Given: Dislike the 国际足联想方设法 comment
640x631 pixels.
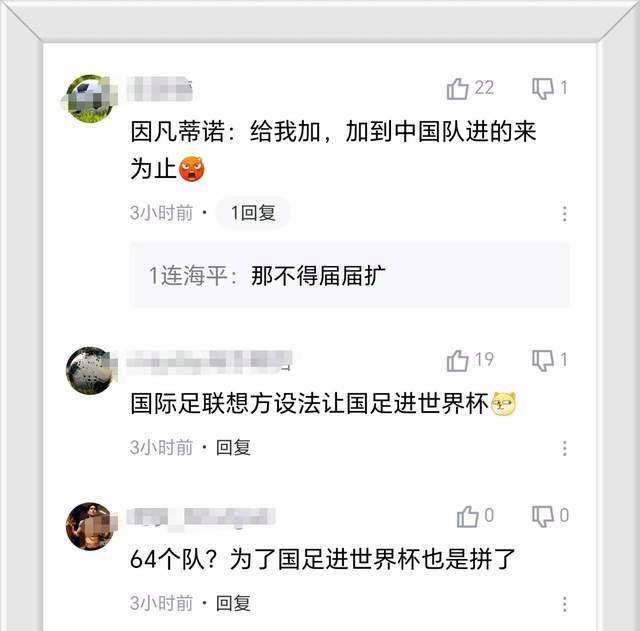Looking at the screenshot, I should [x=543, y=360].
